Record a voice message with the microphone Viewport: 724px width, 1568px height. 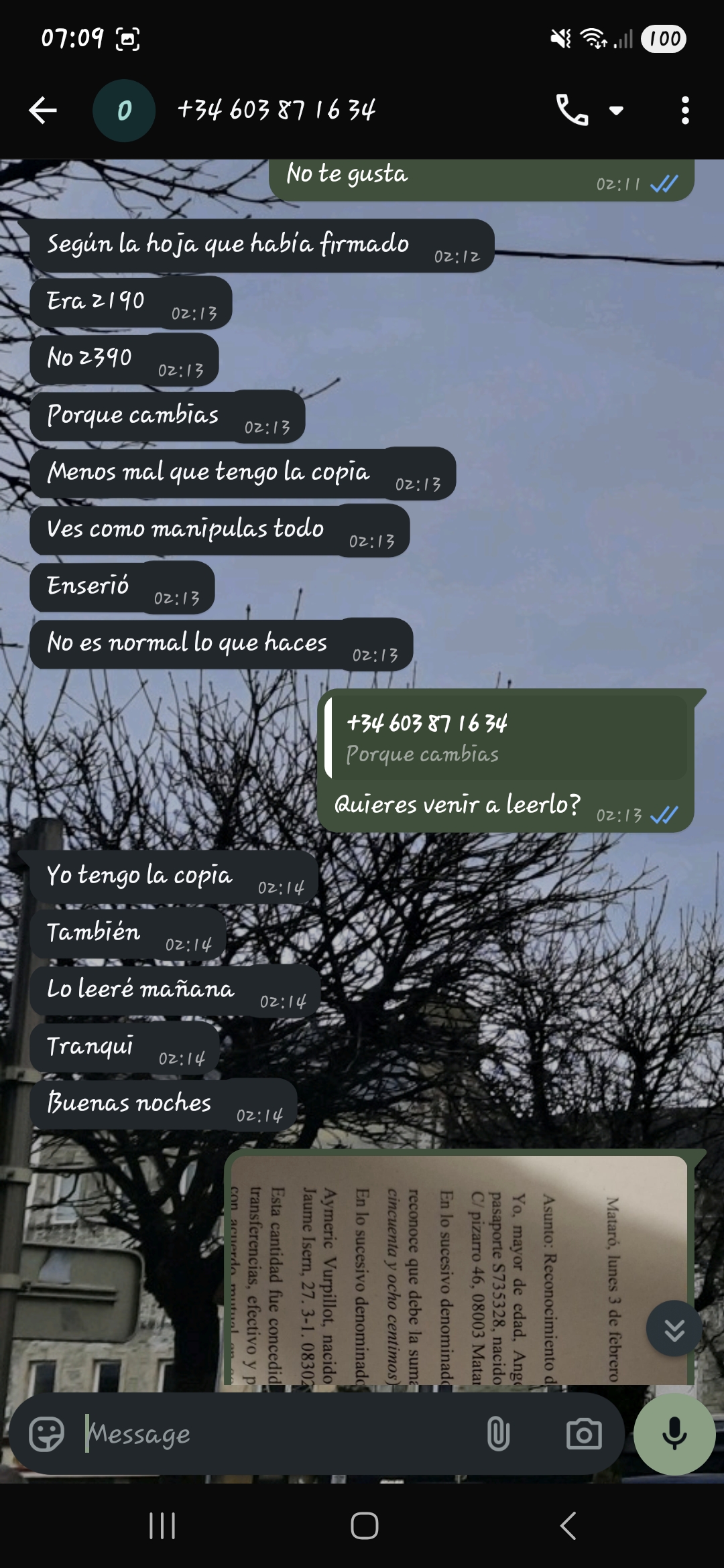point(674,1435)
